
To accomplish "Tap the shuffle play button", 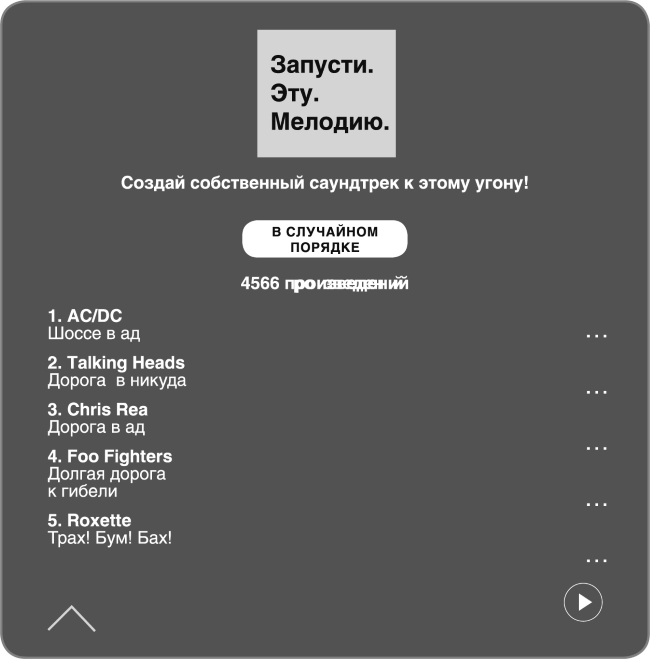I will [x=325, y=239].
